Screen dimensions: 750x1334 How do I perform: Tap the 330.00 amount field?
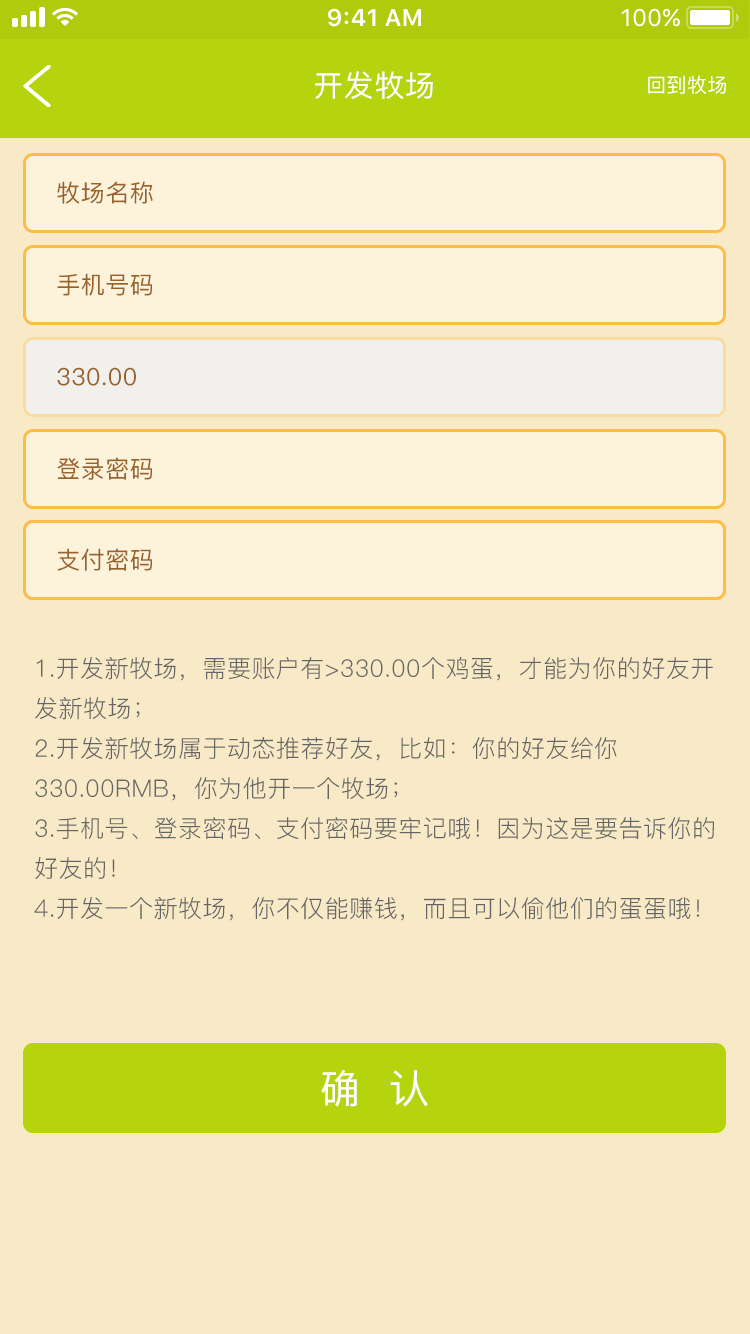click(374, 377)
